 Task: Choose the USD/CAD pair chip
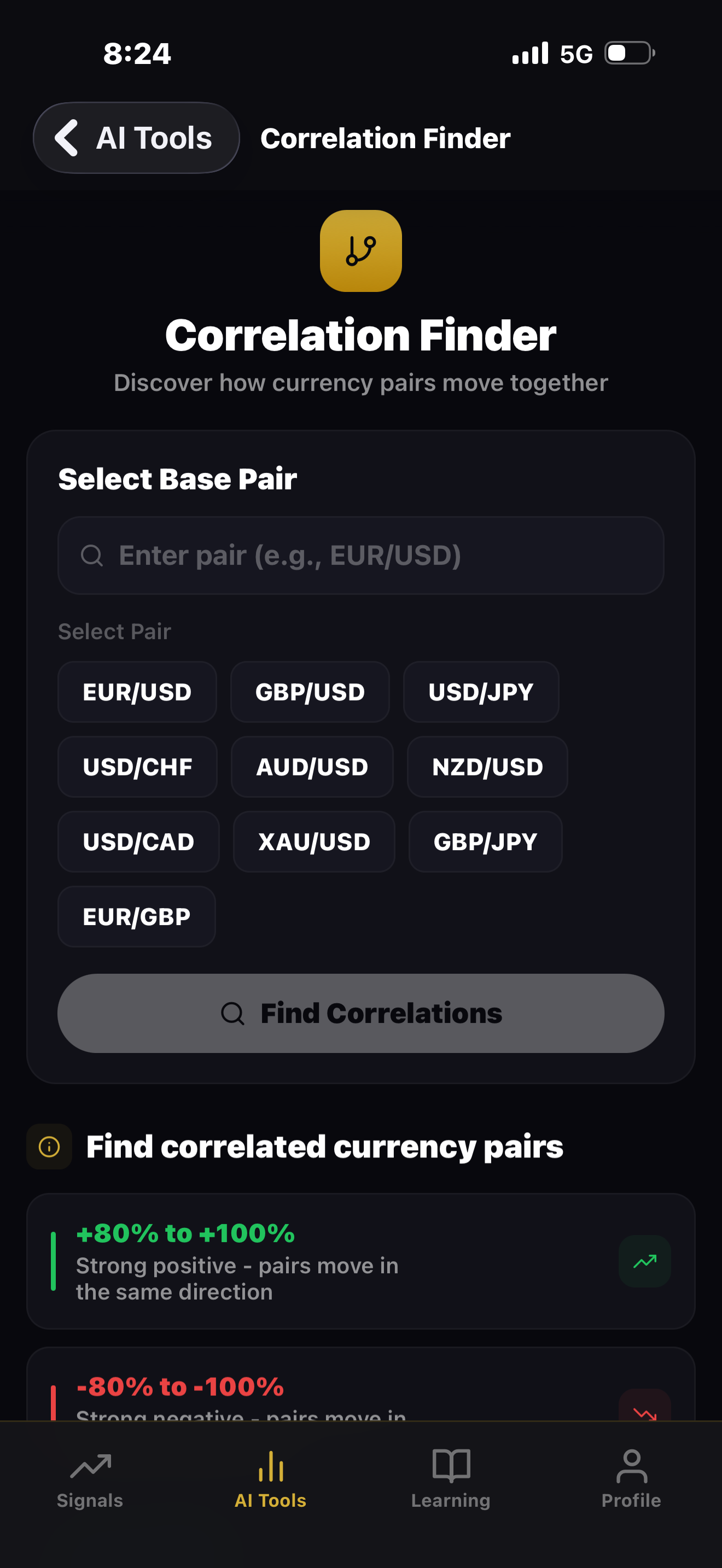click(138, 842)
